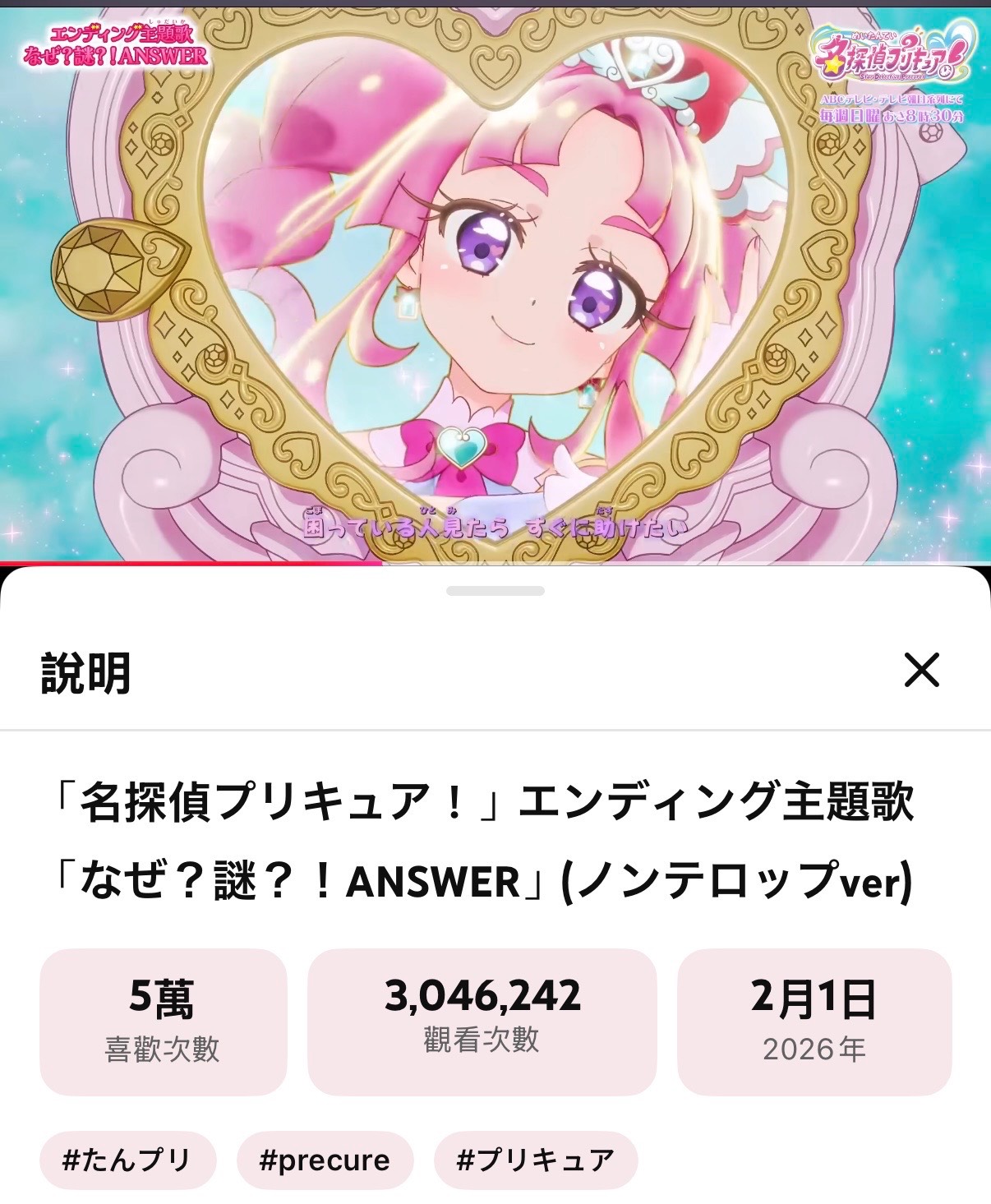Tap the red video progress bar
The width and height of the screenshot is (991, 1204).
pyautogui.click(x=189, y=563)
